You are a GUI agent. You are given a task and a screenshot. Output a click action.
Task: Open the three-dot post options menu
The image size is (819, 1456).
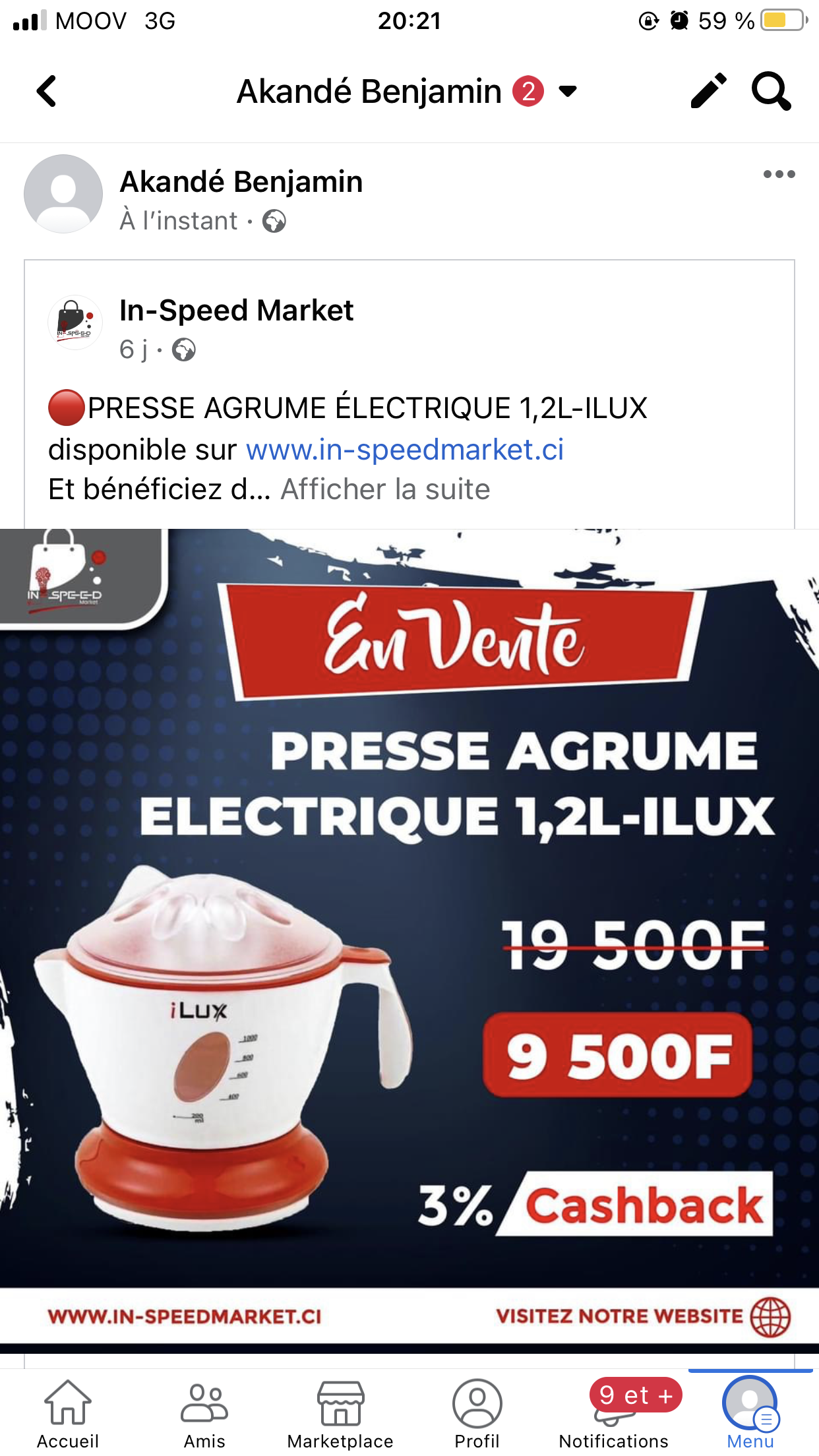(779, 174)
